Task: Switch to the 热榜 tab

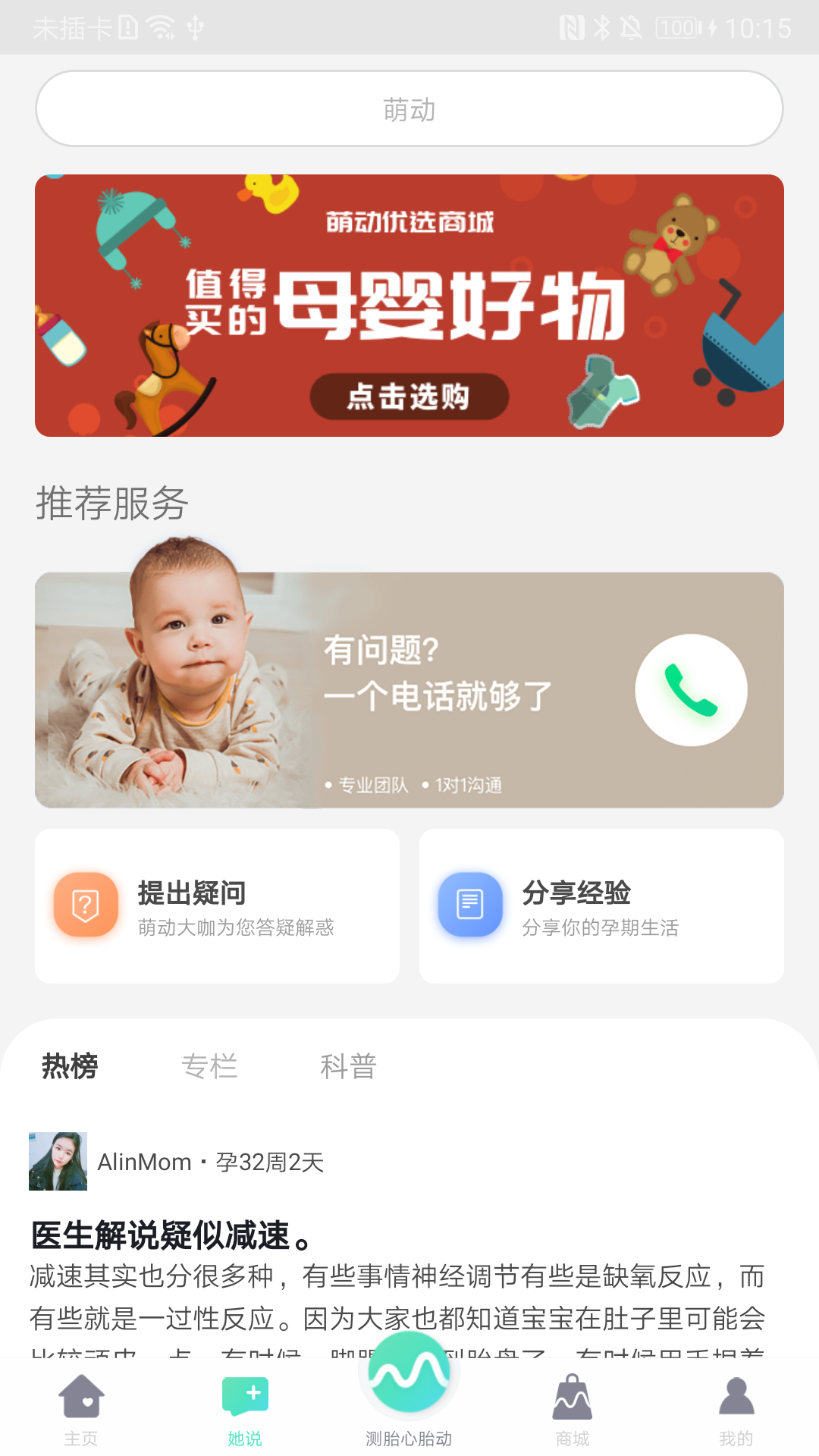Action: point(70,1066)
